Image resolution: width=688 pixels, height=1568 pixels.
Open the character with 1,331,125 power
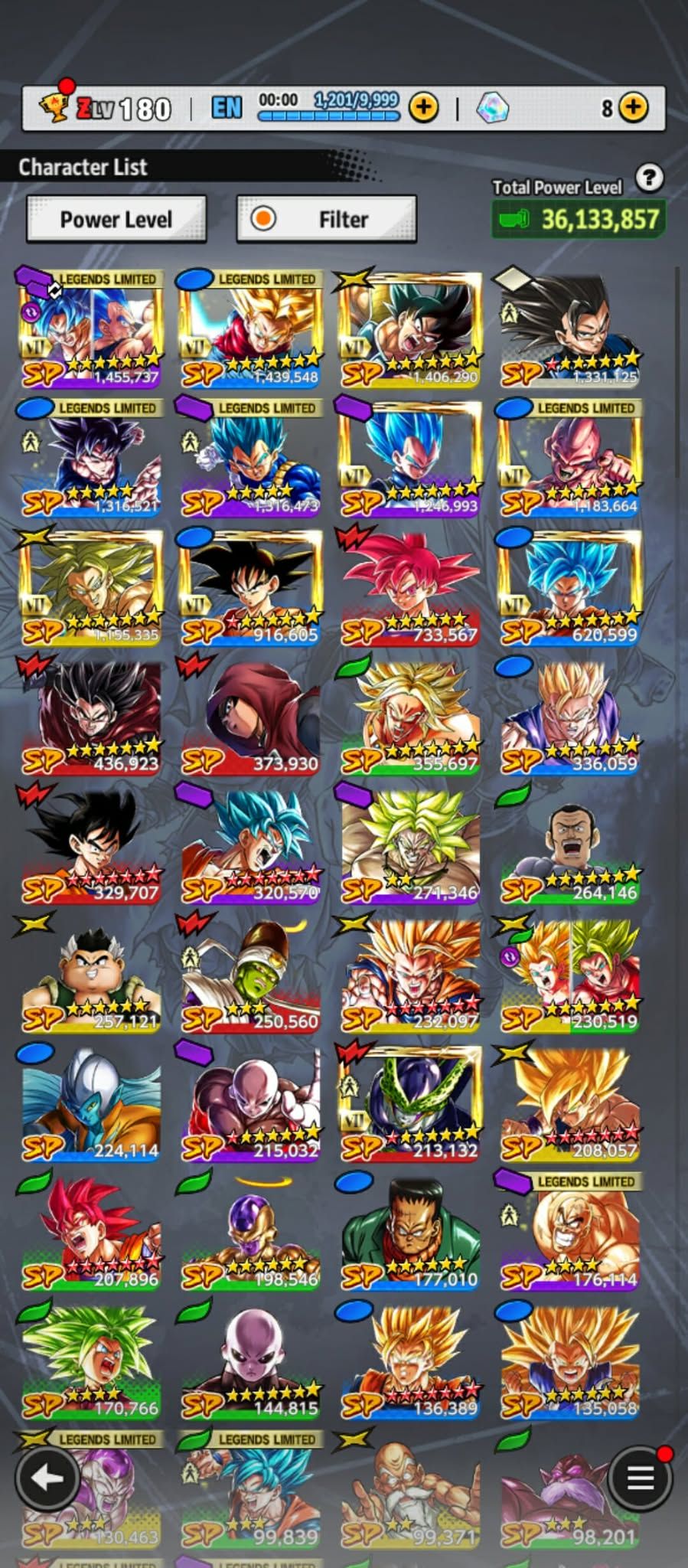(x=569, y=329)
